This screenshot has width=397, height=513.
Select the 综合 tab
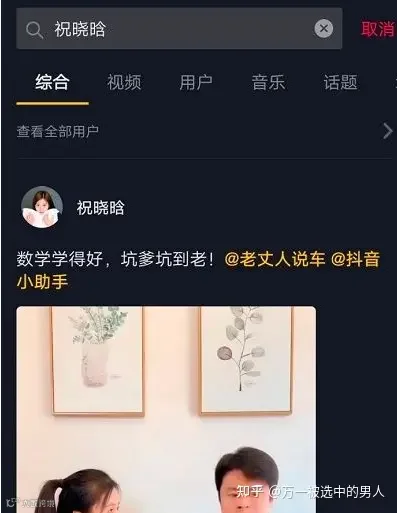tap(52, 82)
